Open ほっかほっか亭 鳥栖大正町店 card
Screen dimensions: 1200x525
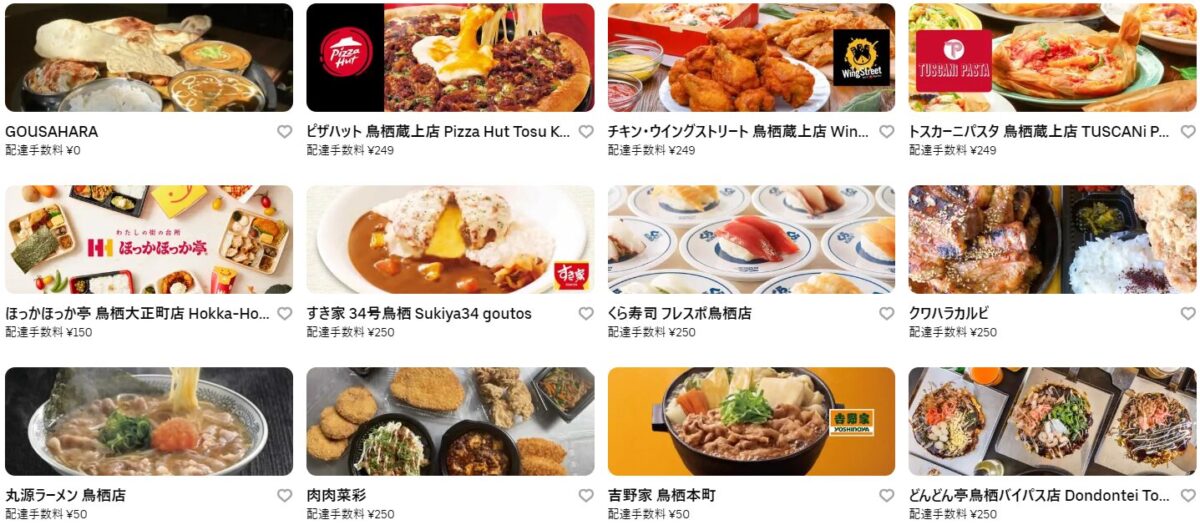click(149, 240)
